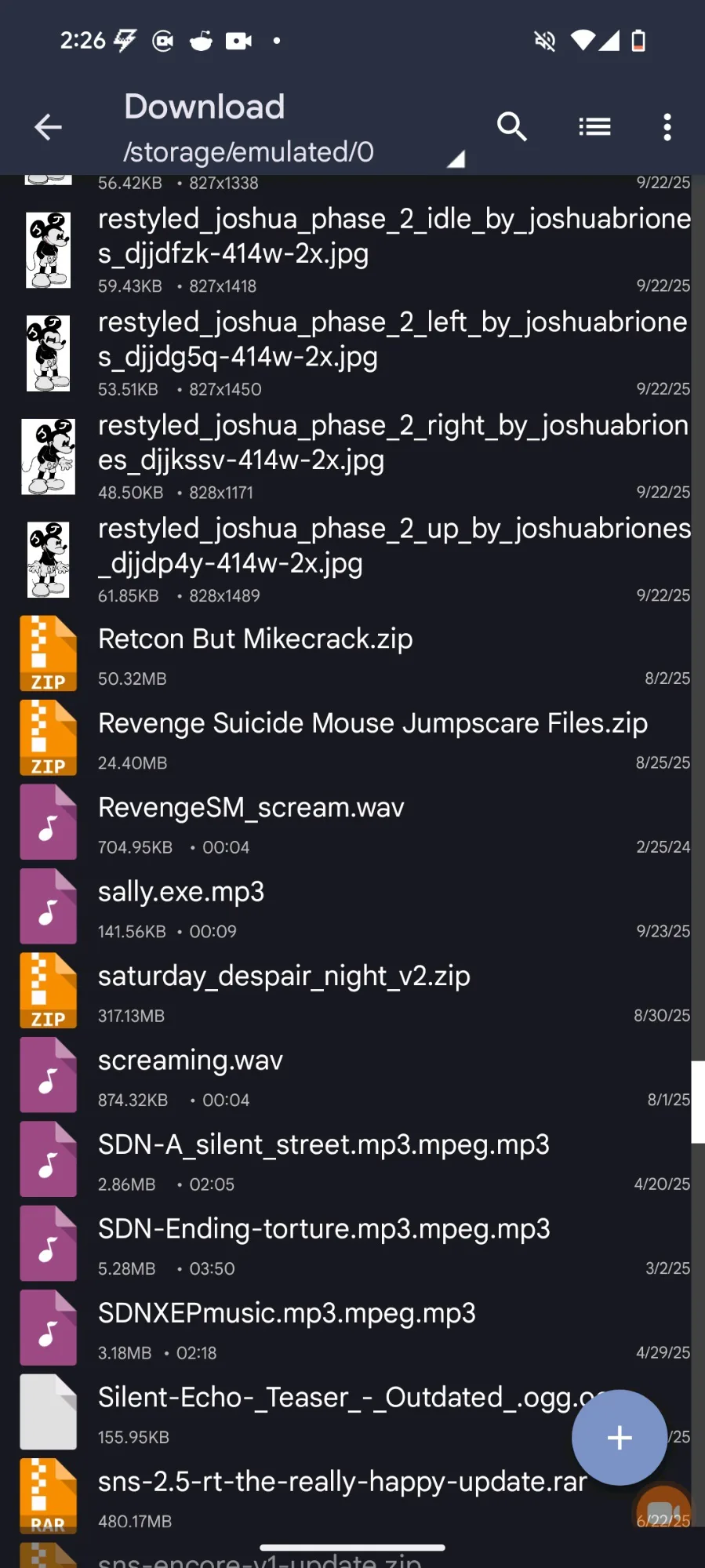705x1568 pixels.
Task: Play SDNXEPmusic.mp3.mpeg.mp3
Action: point(353,1330)
